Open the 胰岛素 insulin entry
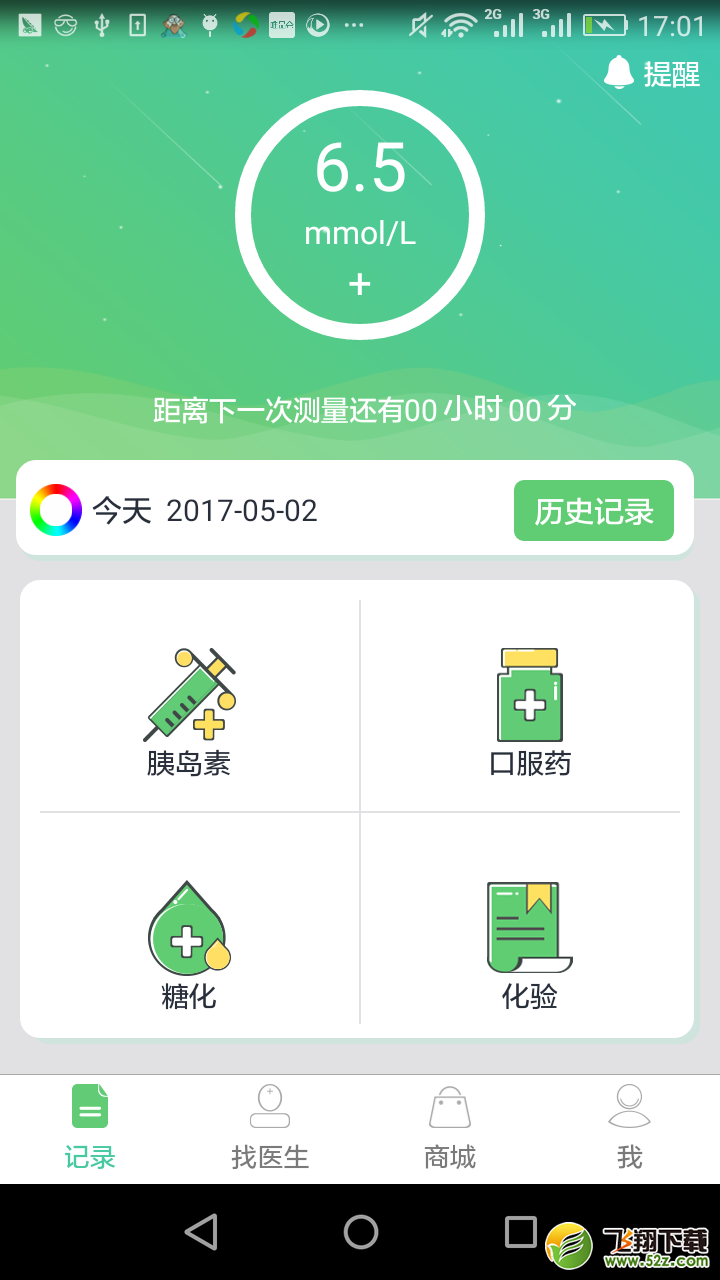The width and height of the screenshot is (720, 1280). pyautogui.click(x=190, y=706)
